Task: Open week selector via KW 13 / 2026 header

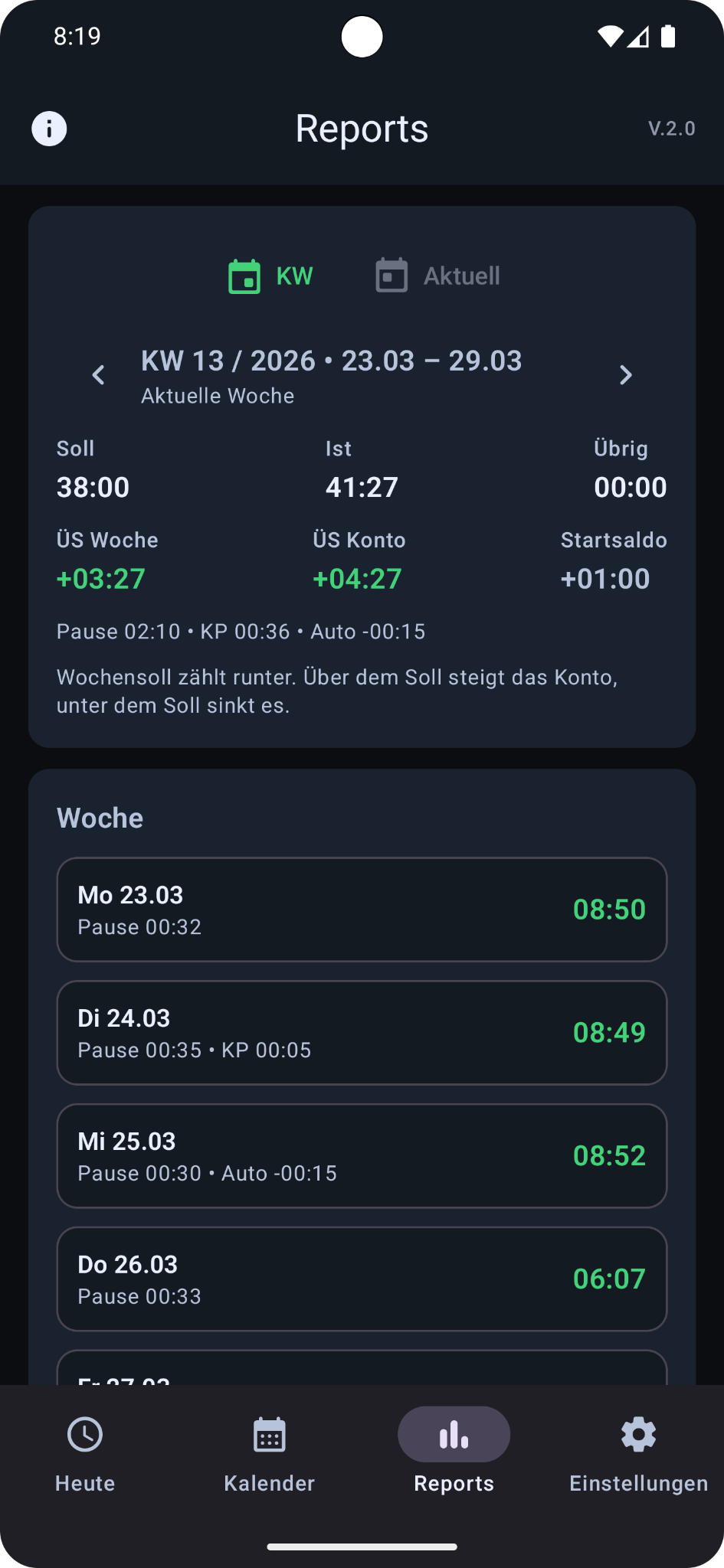Action: pos(330,360)
